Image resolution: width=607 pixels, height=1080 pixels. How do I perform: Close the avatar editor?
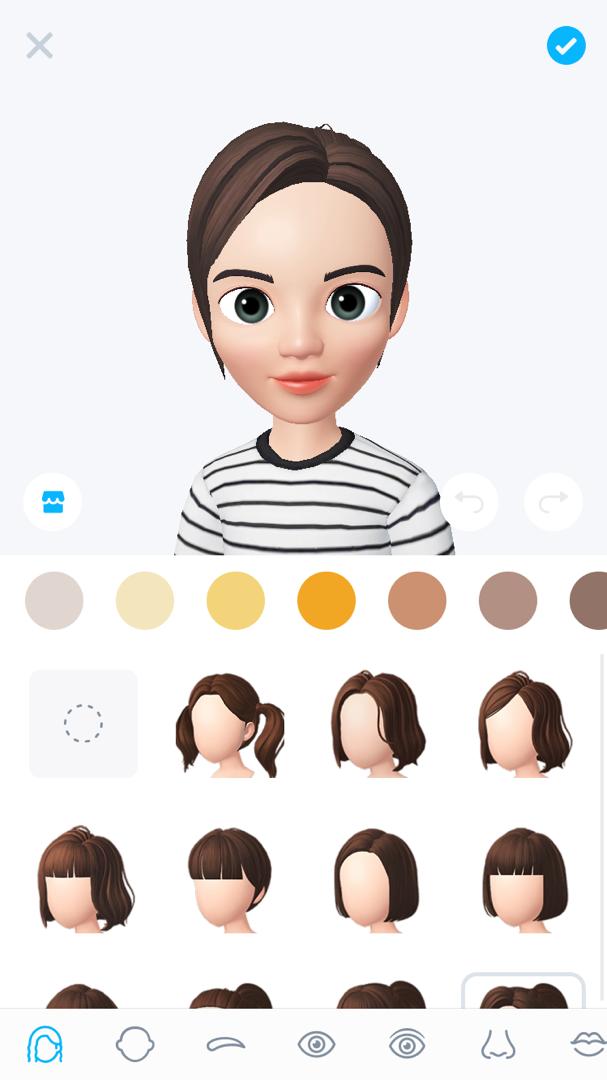coord(39,45)
